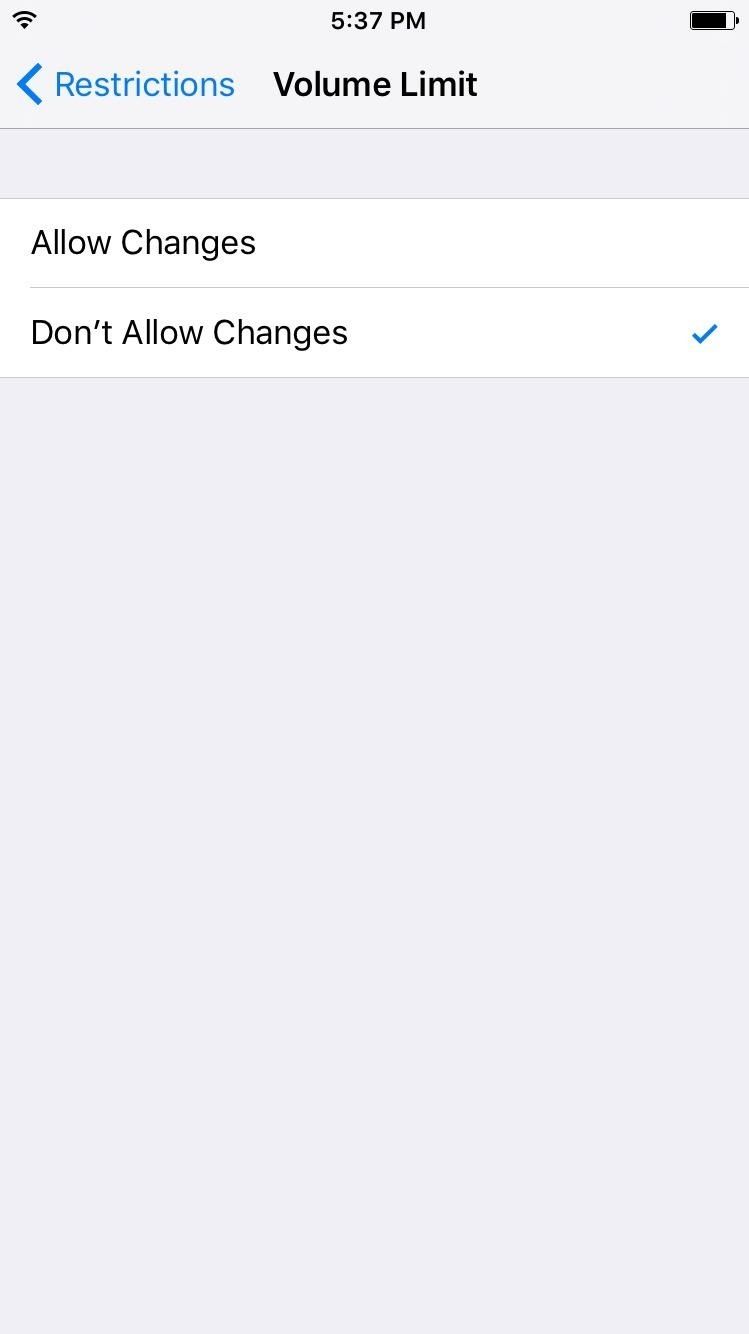
Task: Tap the Wi-Fi signal icon in status bar
Action: (25, 19)
